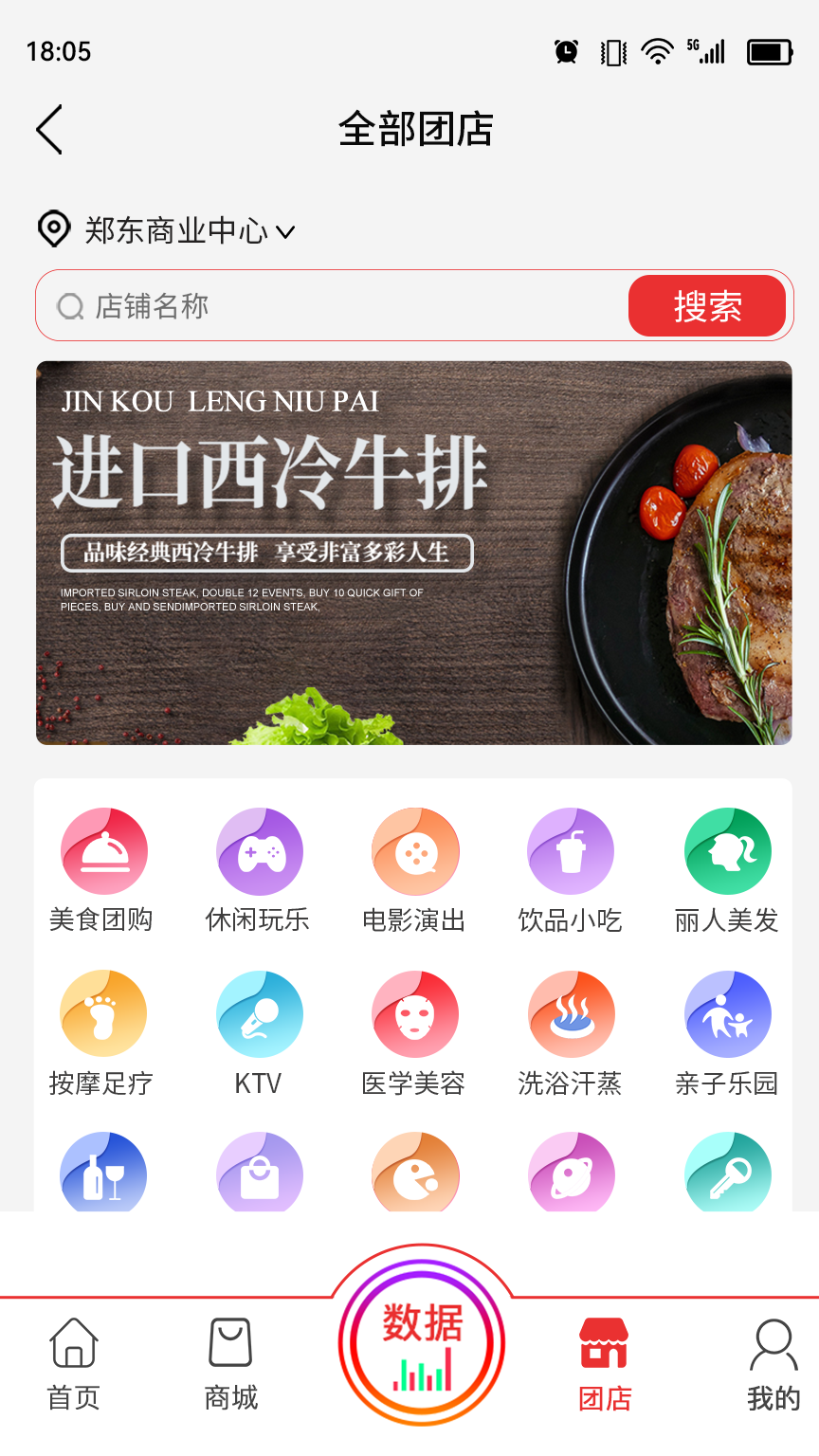Go back with the arrow
819x1456 pixels.
click(x=48, y=129)
